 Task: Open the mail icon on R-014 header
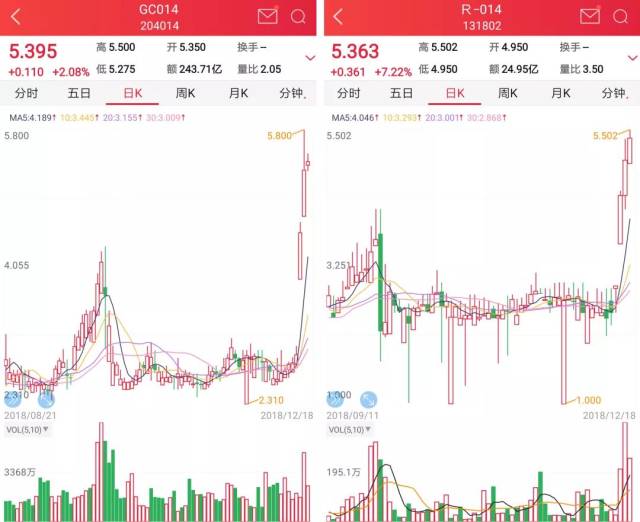point(590,16)
